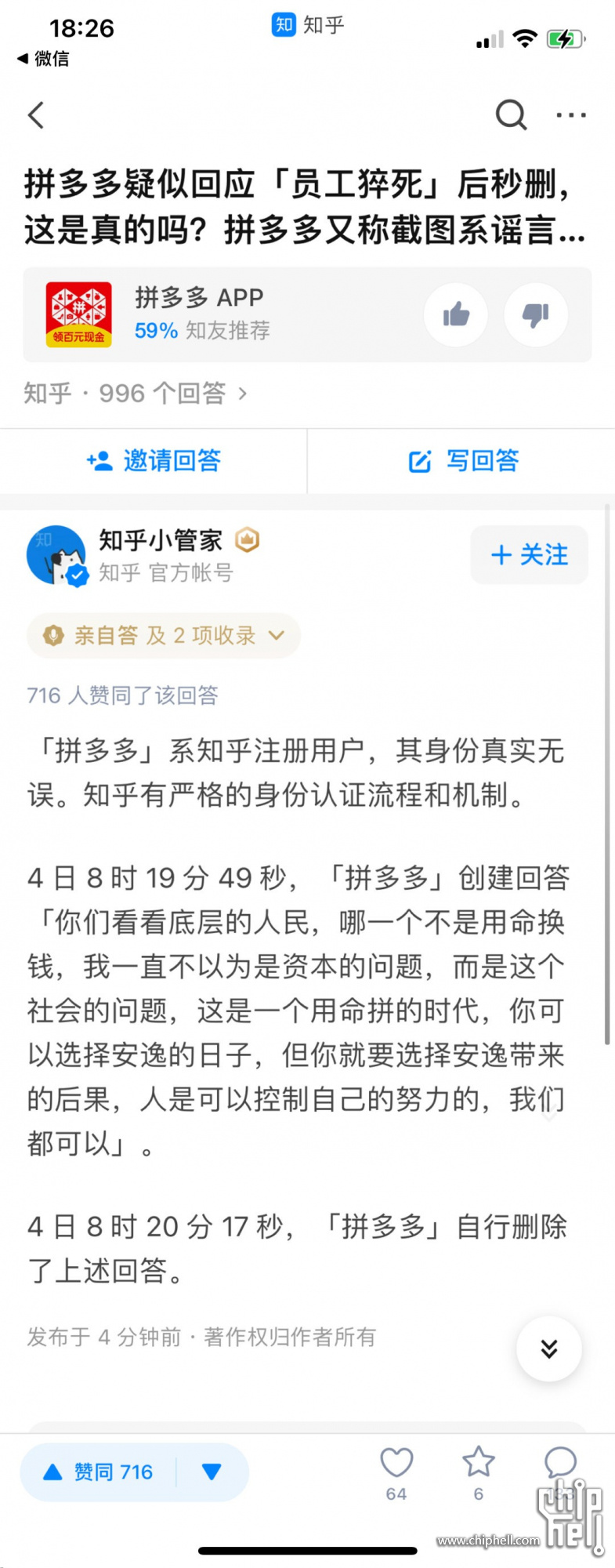615x1568 pixels.
Task: Return to 微信 from status bar
Action: point(44,59)
